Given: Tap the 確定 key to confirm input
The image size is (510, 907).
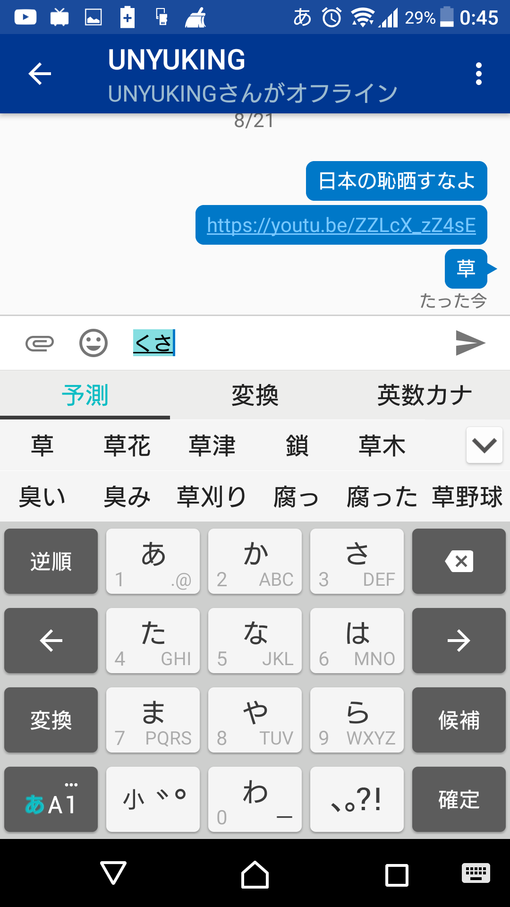Looking at the screenshot, I should tap(459, 799).
